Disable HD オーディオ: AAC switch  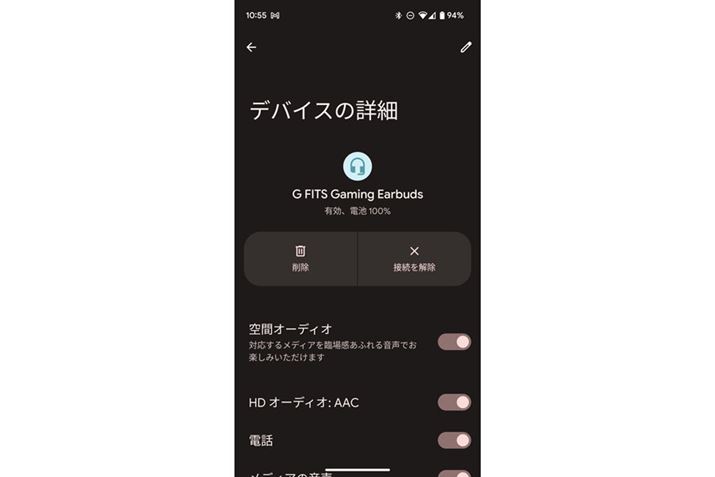tap(454, 402)
